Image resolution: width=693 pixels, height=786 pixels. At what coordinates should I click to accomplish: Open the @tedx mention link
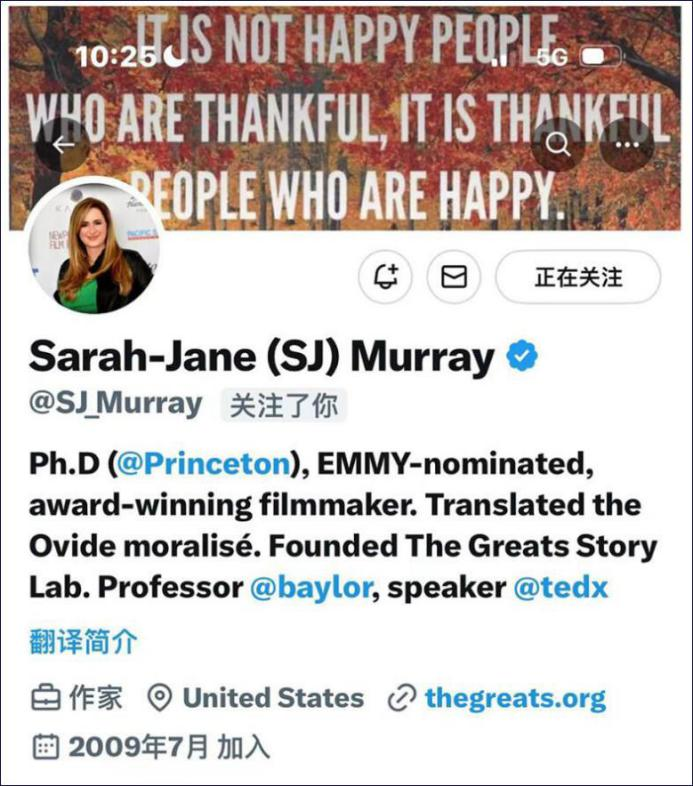point(560,588)
